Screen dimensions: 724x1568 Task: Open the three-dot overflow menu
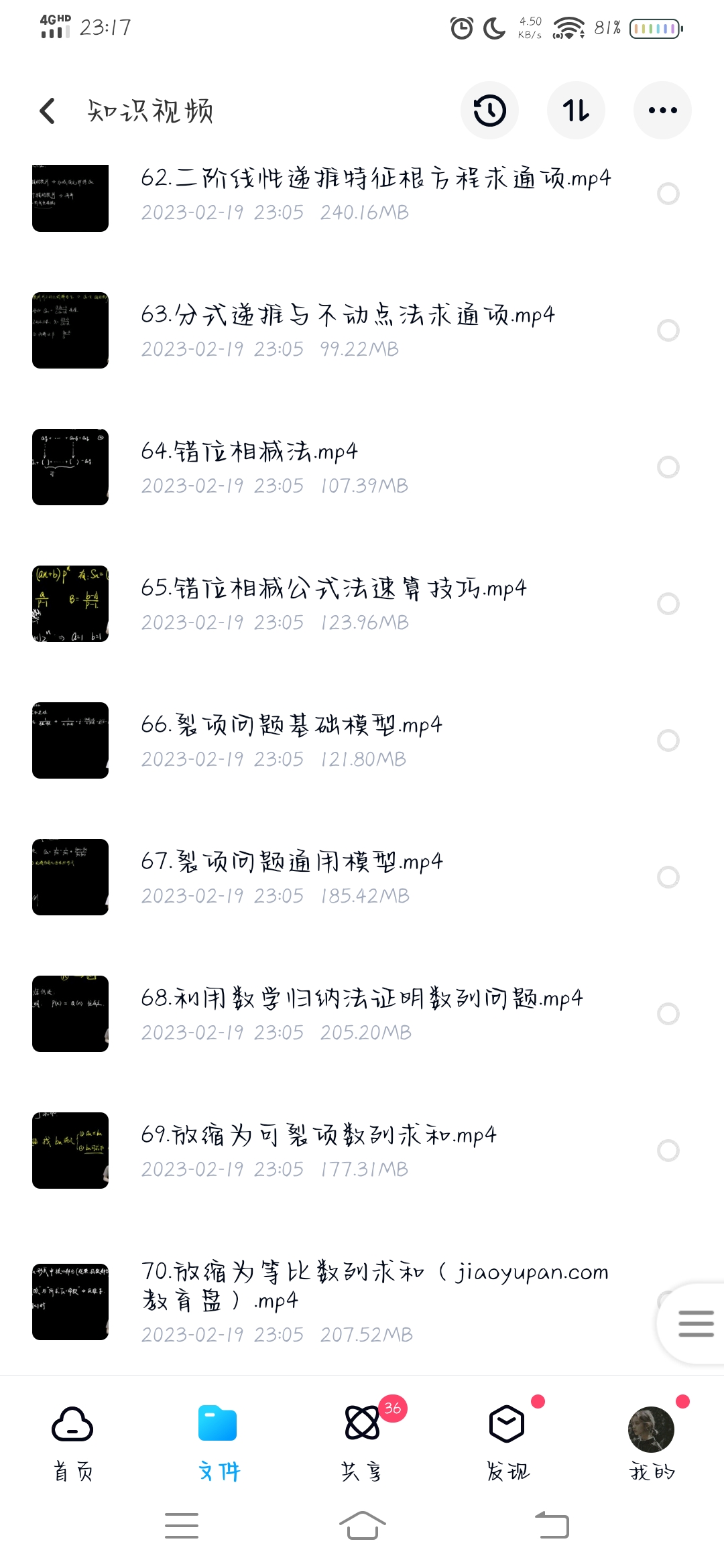click(662, 111)
